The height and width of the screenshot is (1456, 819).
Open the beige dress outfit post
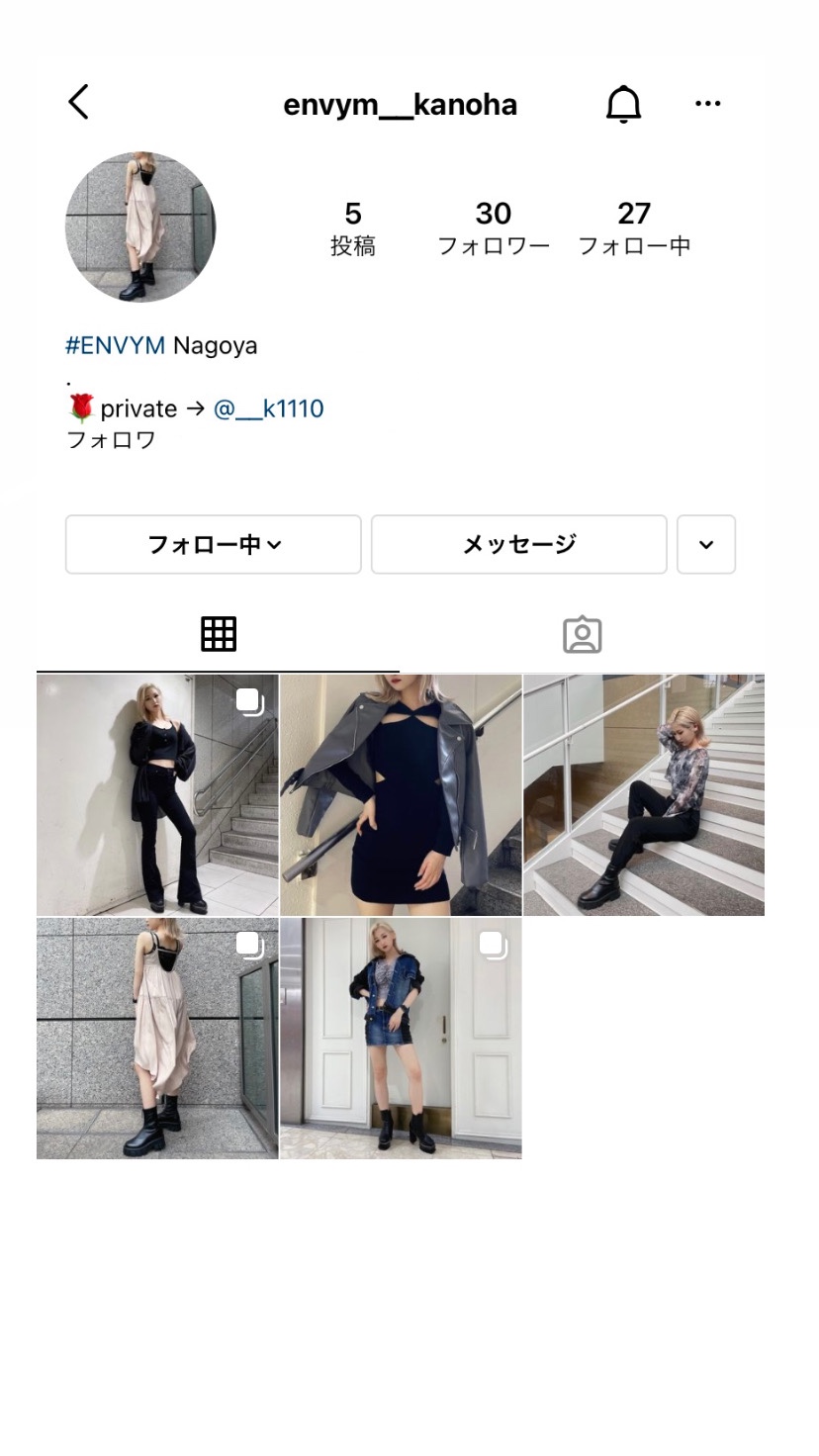click(x=157, y=1038)
